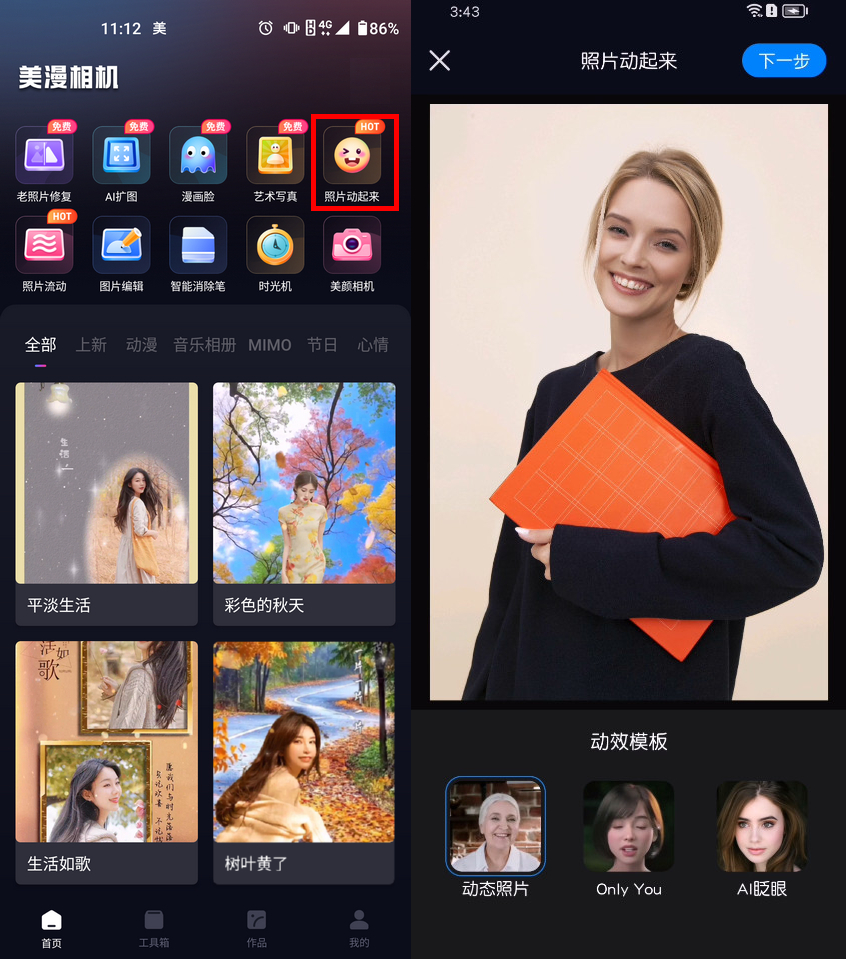This screenshot has height=959, width=846.
Task: Choose the AI眨眼 blink template
Action: pos(761,836)
